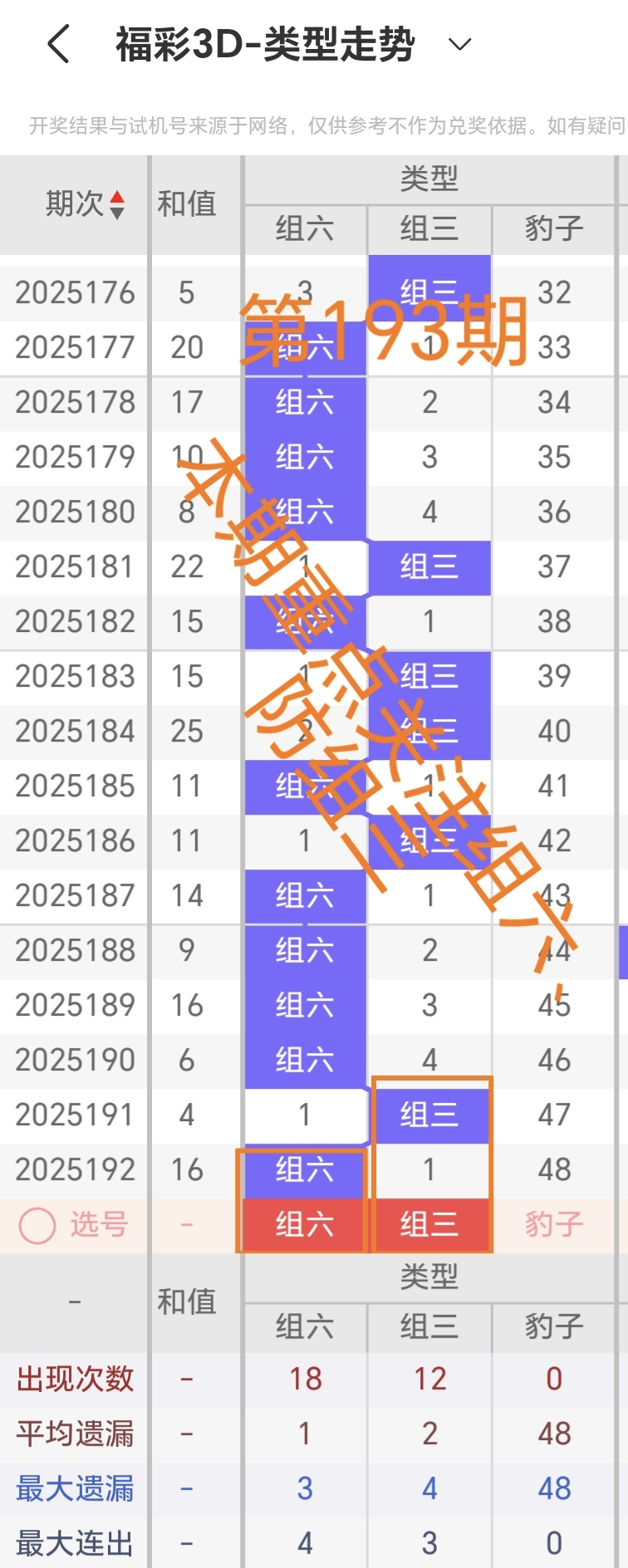Tap the partially visible blue tab on right edge
The image size is (628, 1568).
(625, 951)
